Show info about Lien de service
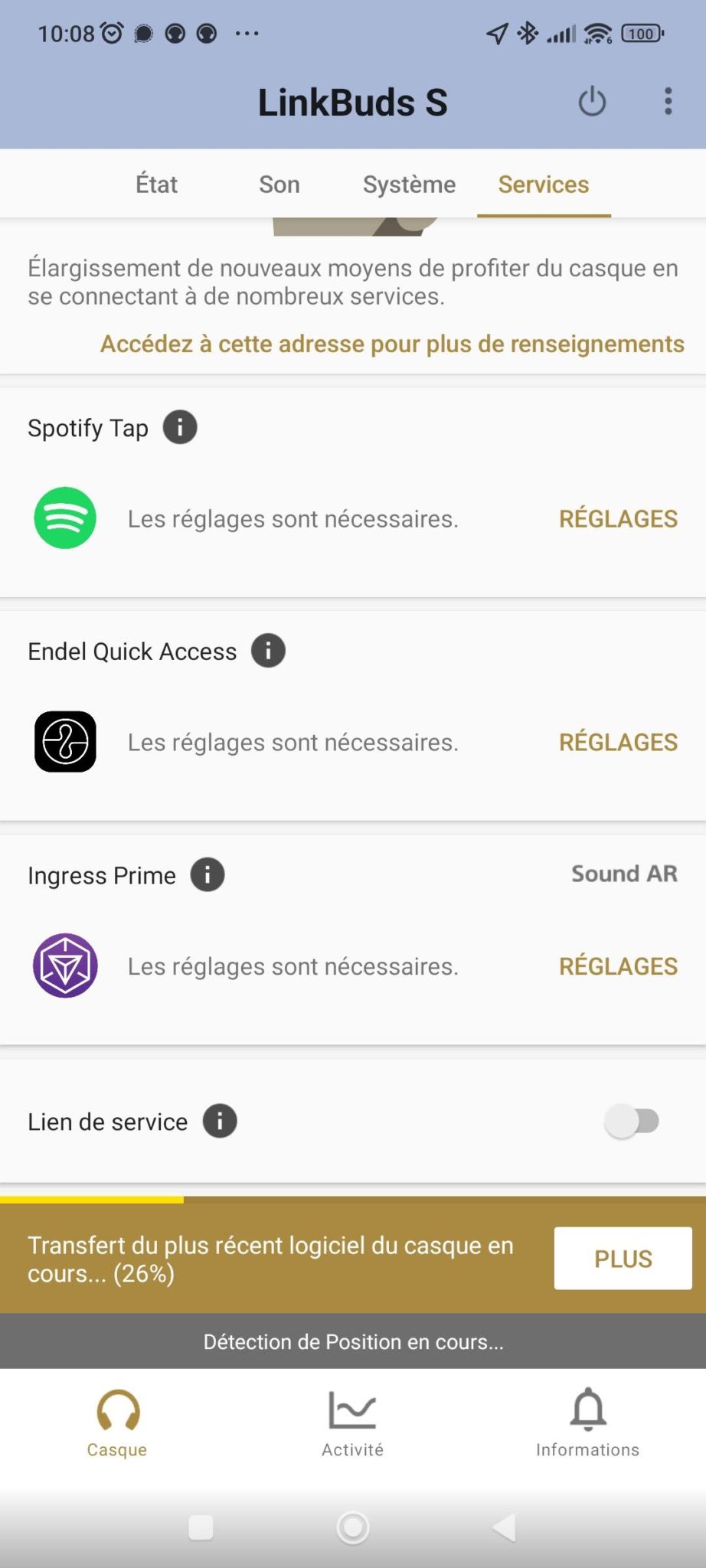Viewport: 706px width, 1568px height. coord(220,1121)
